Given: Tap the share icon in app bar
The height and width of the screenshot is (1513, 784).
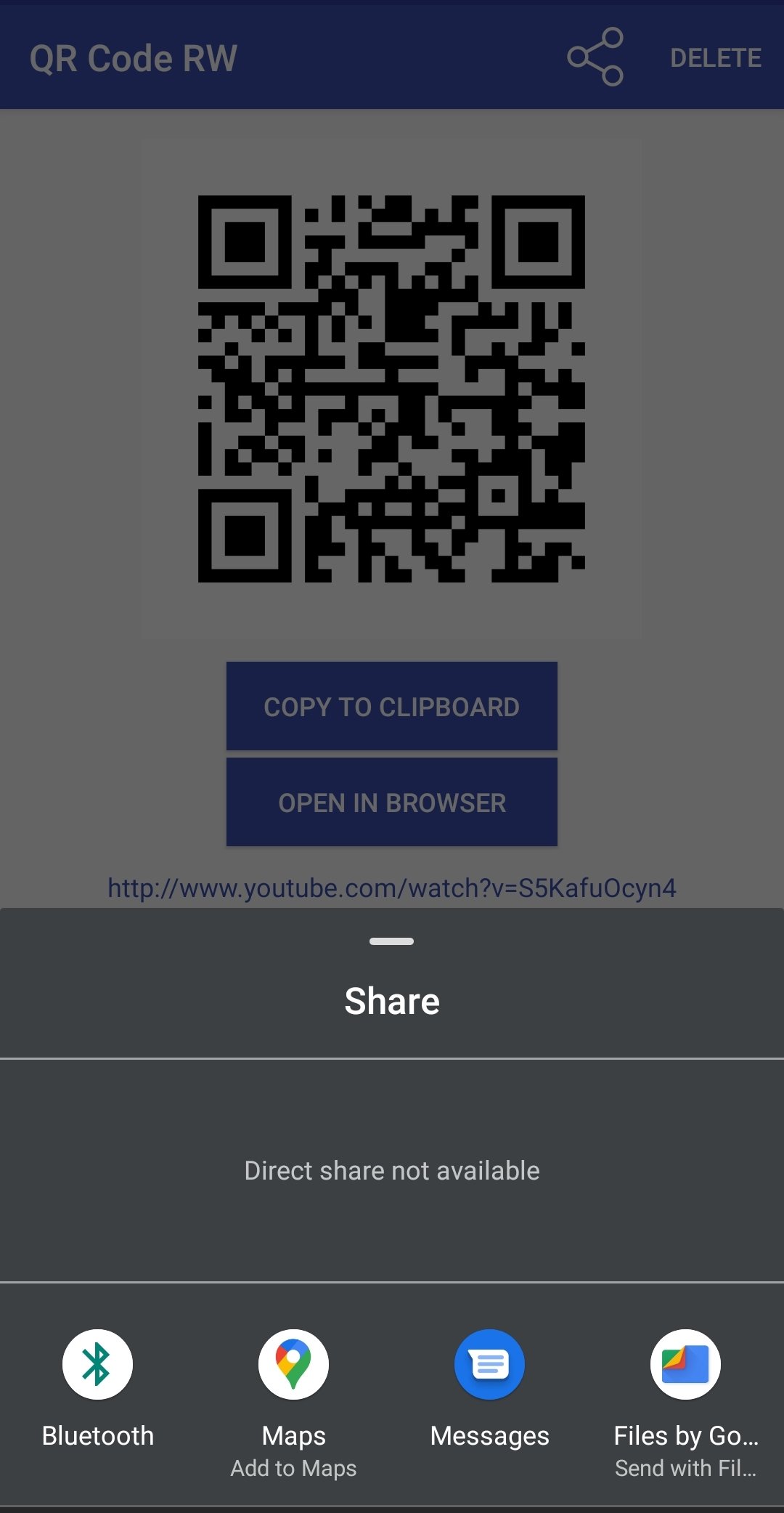Looking at the screenshot, I should click(595, 57).
